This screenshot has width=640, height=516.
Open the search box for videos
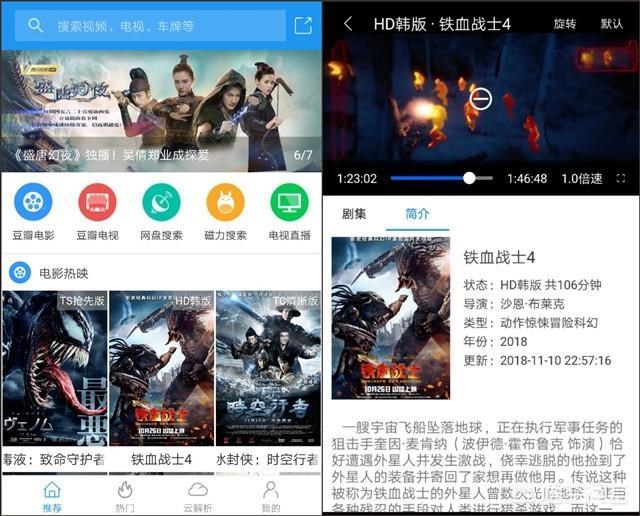tap(150, 26)
